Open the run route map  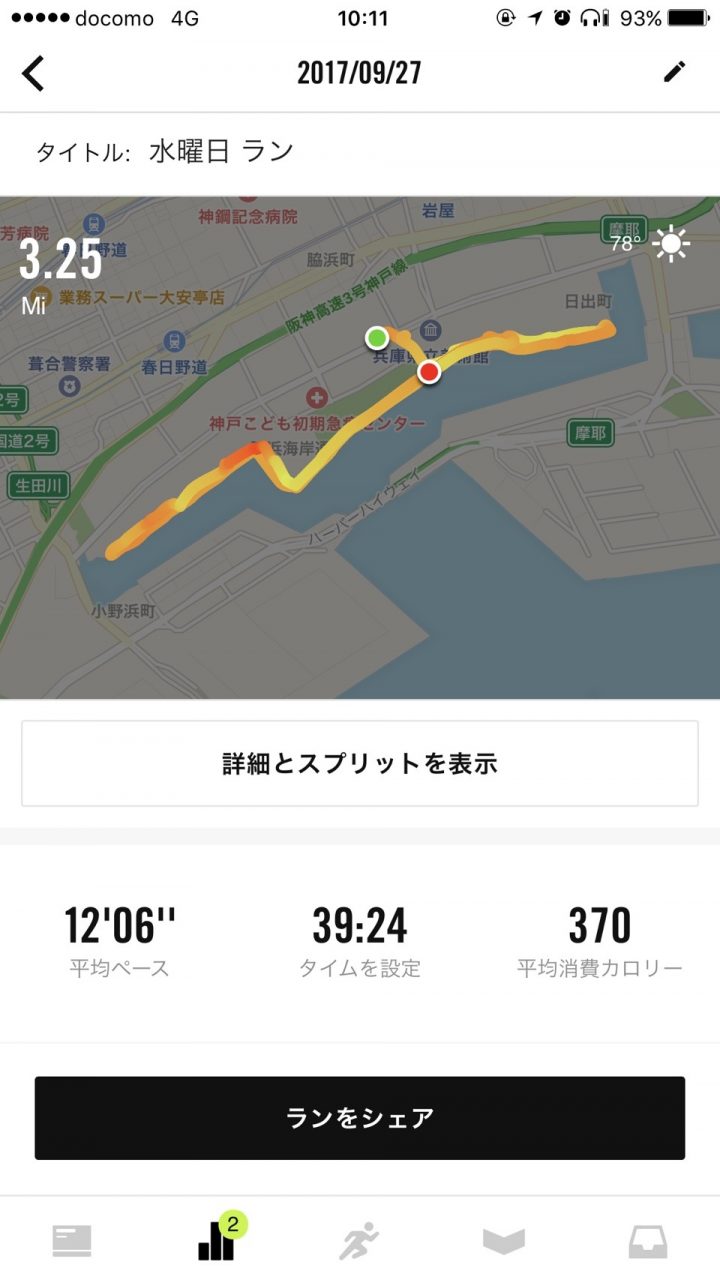[x=360, y=447]
